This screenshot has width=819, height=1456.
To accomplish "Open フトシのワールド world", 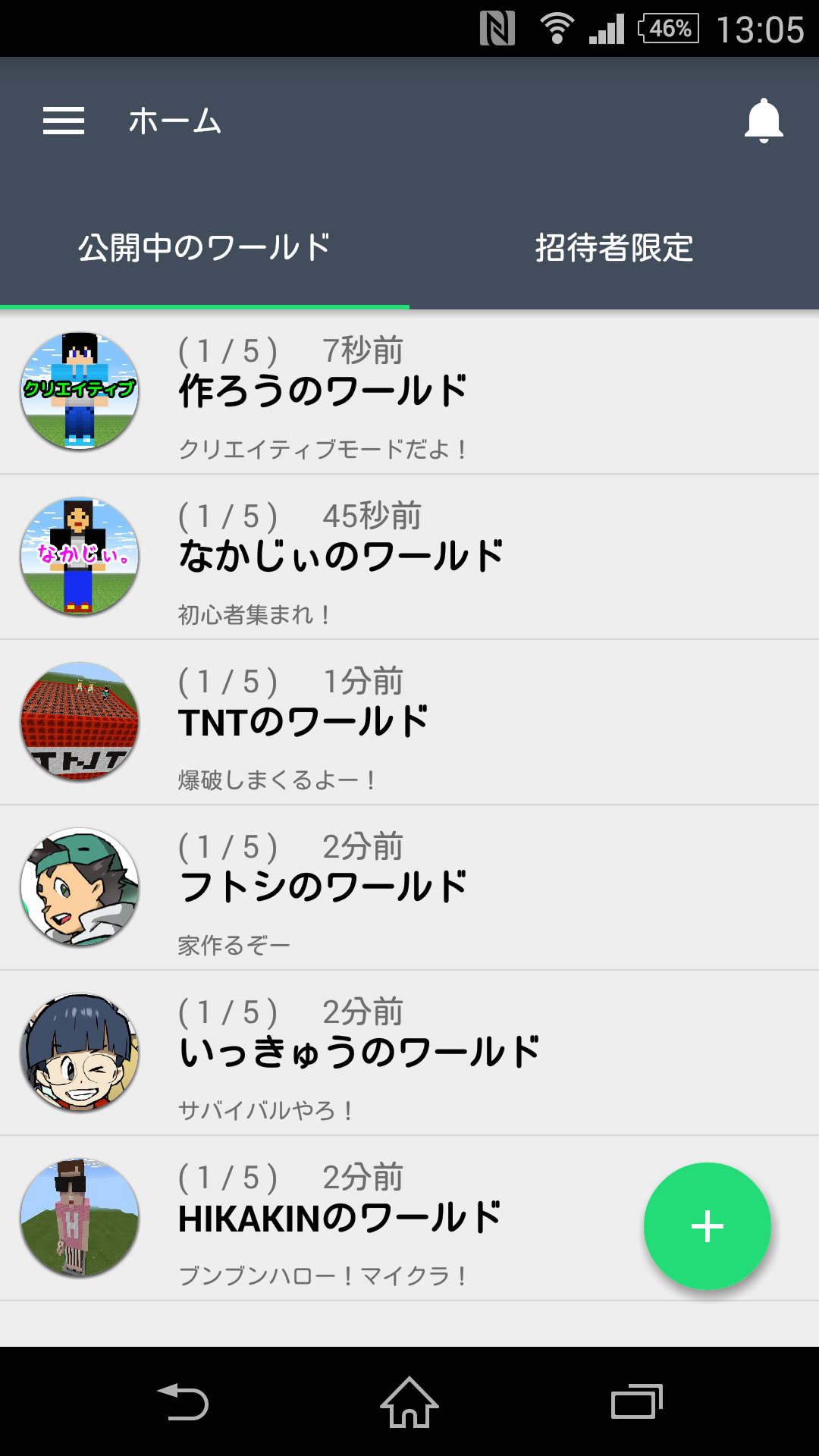I will coord(409,888).
